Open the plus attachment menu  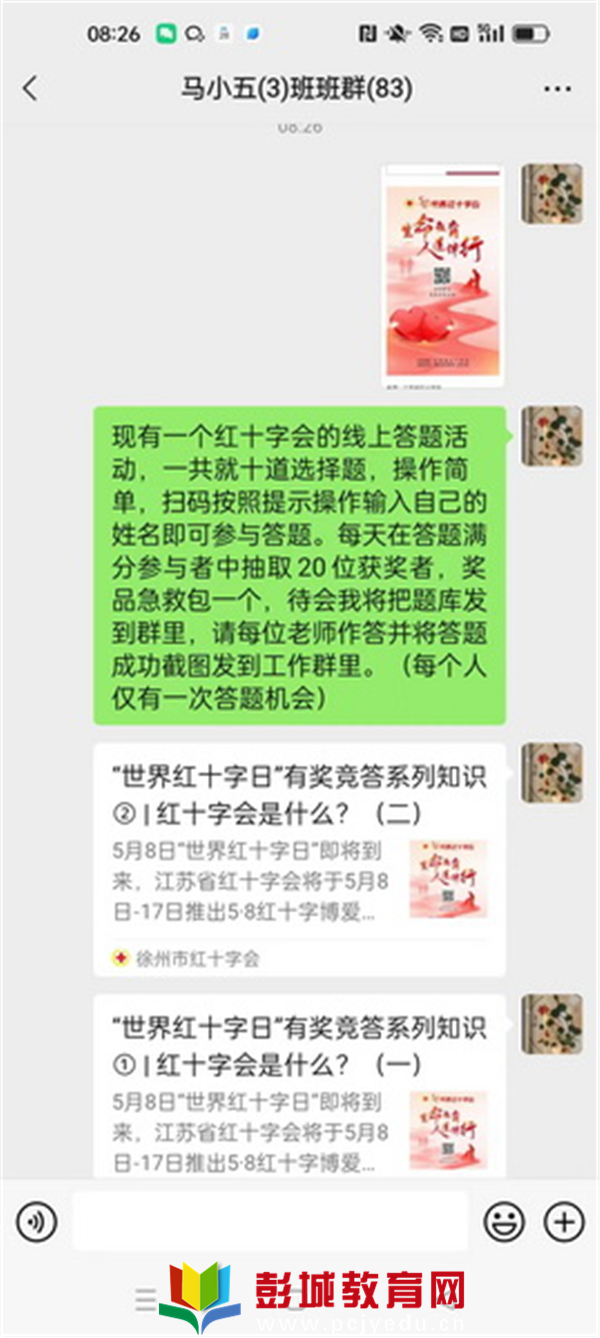point(563,1221)
